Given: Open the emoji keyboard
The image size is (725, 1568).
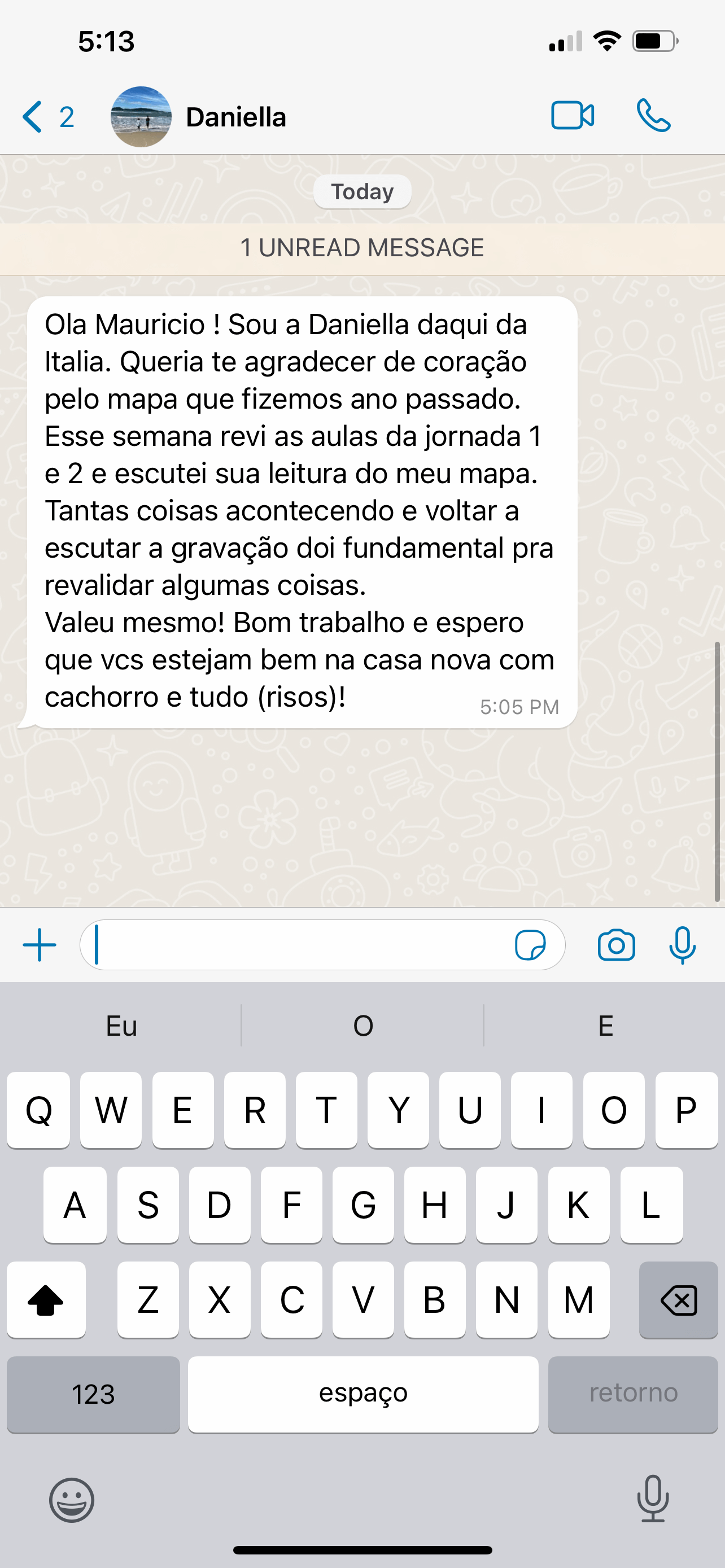Looking at the screenshot, I should tap(72, 1499).
